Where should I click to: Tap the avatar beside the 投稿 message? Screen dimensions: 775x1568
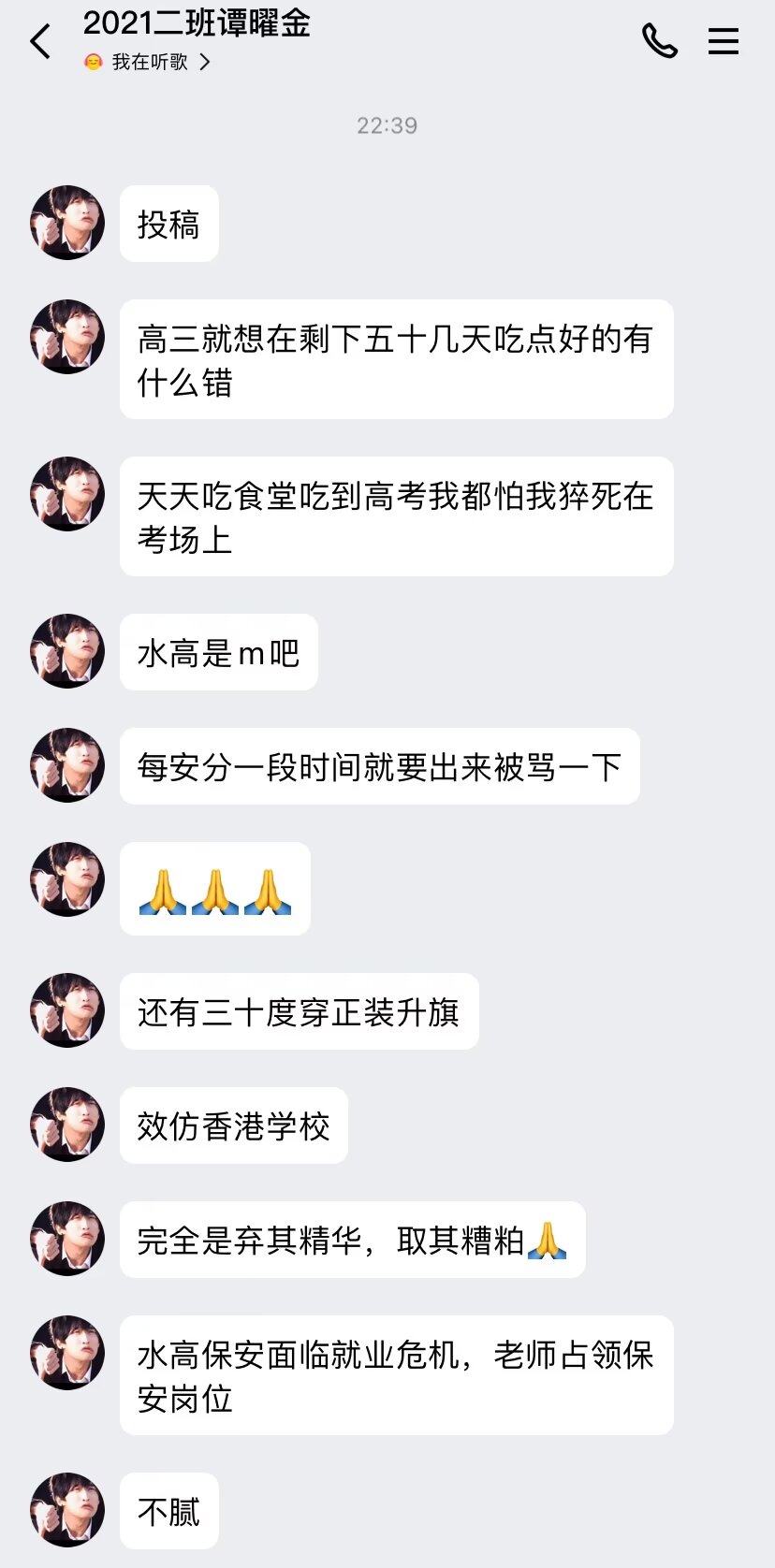coord(67,223)
